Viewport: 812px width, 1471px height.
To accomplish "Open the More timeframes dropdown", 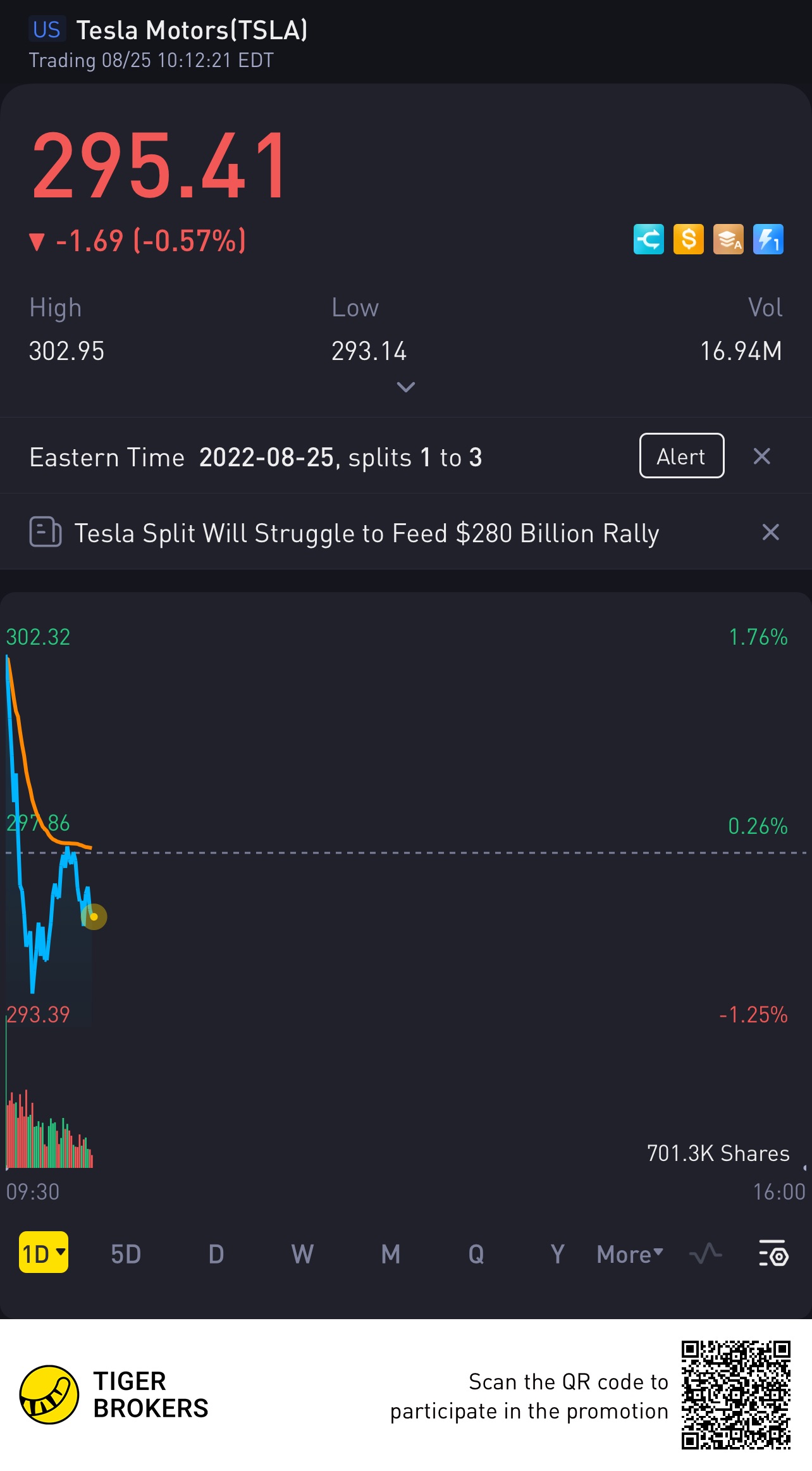I will [x=629, y=1254].
